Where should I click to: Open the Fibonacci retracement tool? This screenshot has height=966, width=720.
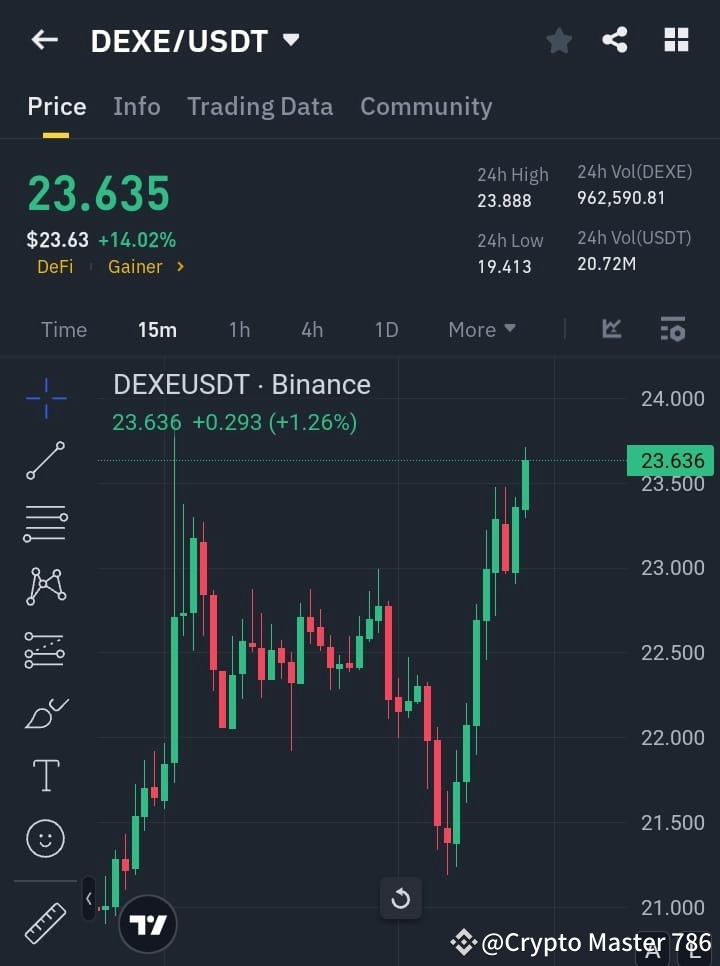coord(44,524)
